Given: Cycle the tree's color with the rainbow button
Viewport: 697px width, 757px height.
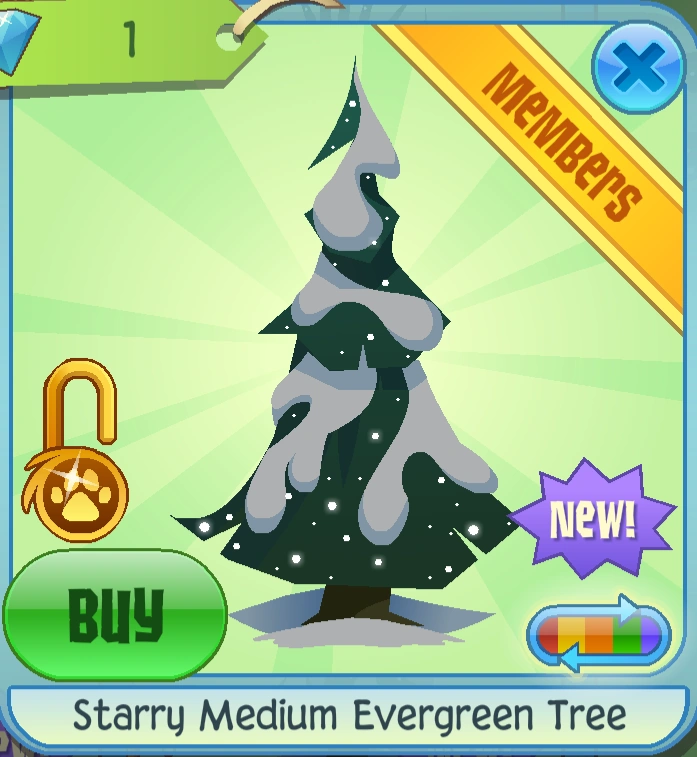Looking at the screenshot, I should tap(599, 632).
